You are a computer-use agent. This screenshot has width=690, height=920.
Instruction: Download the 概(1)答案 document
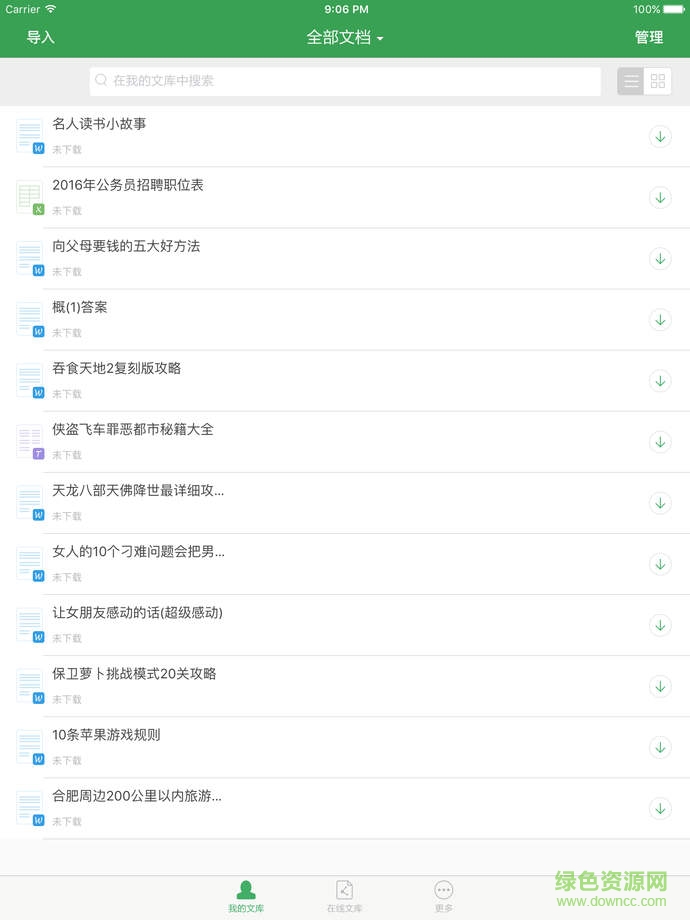click(660, 319)
